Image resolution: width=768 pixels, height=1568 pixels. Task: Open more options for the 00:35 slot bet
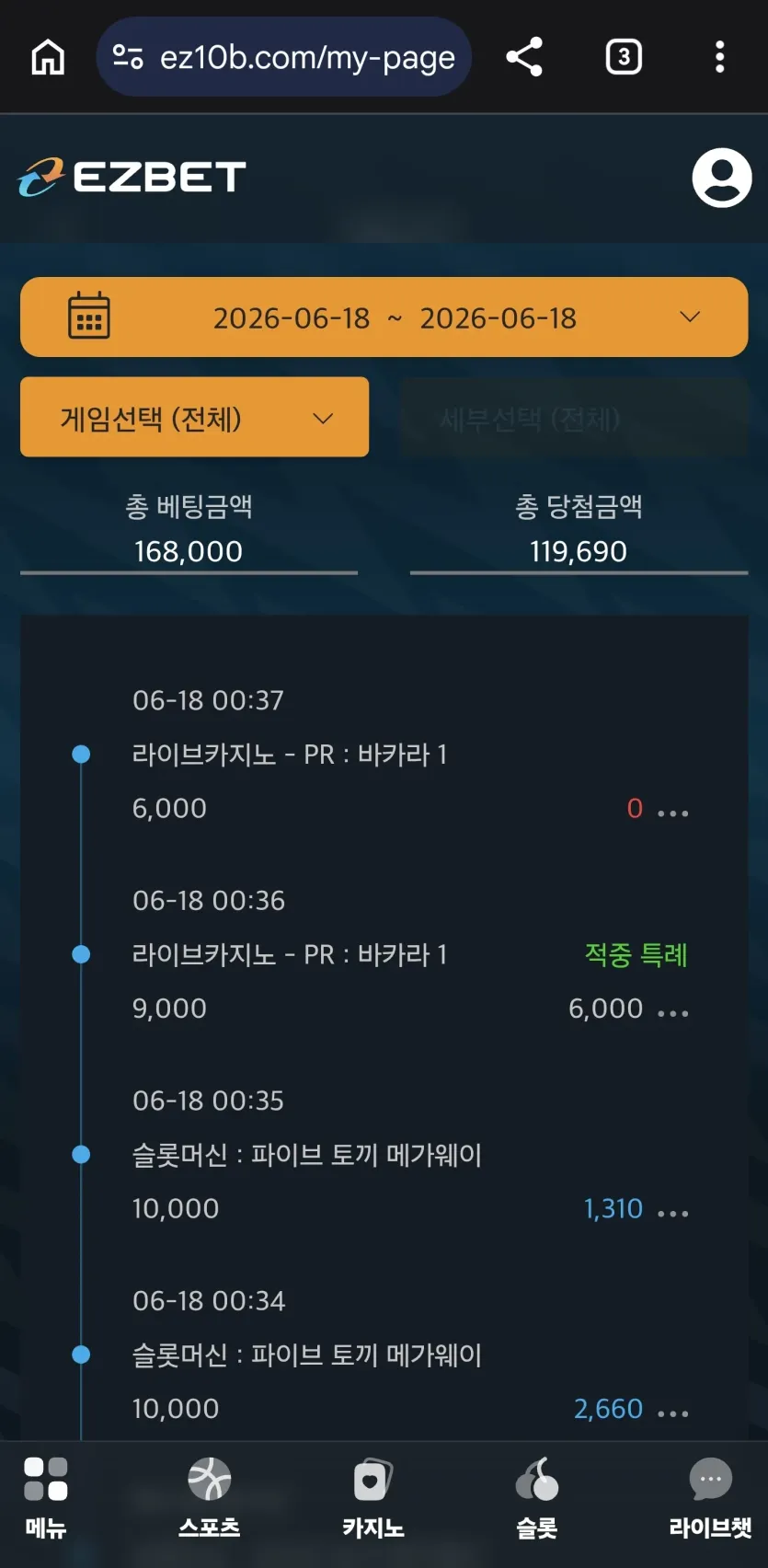click(x=673, y=1214)
